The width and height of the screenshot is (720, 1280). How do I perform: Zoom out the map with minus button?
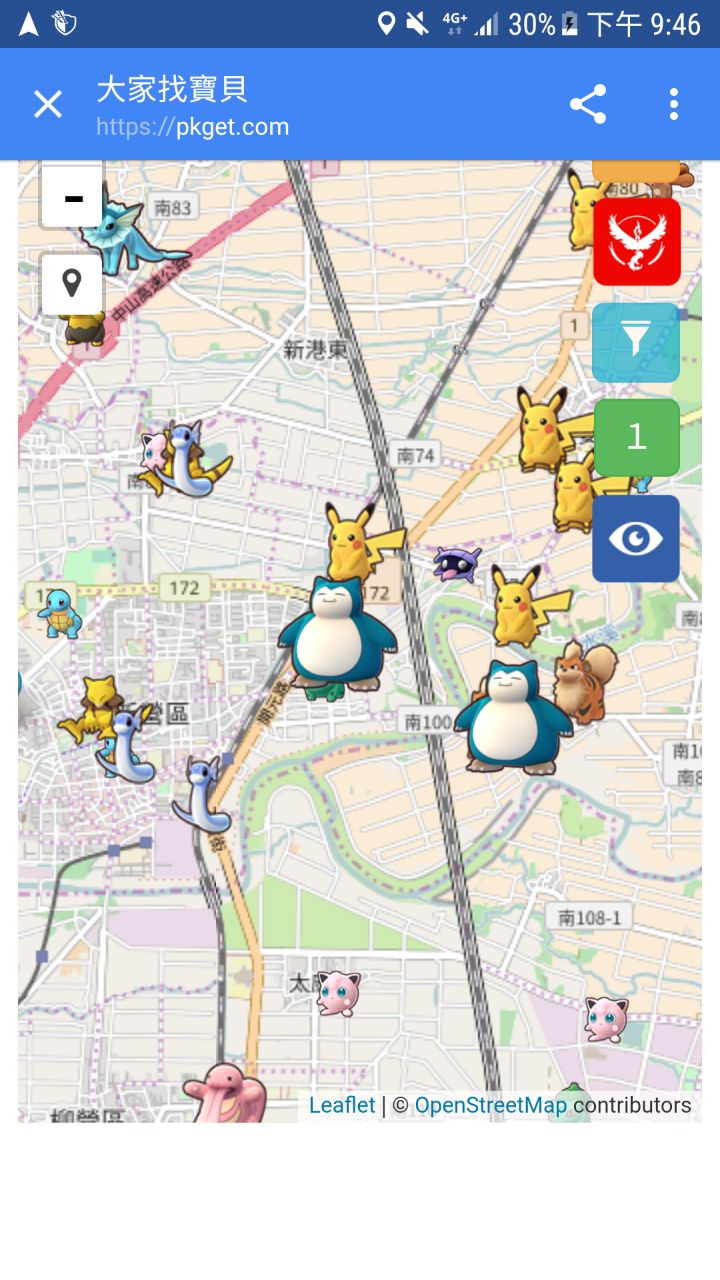(72, 197)
